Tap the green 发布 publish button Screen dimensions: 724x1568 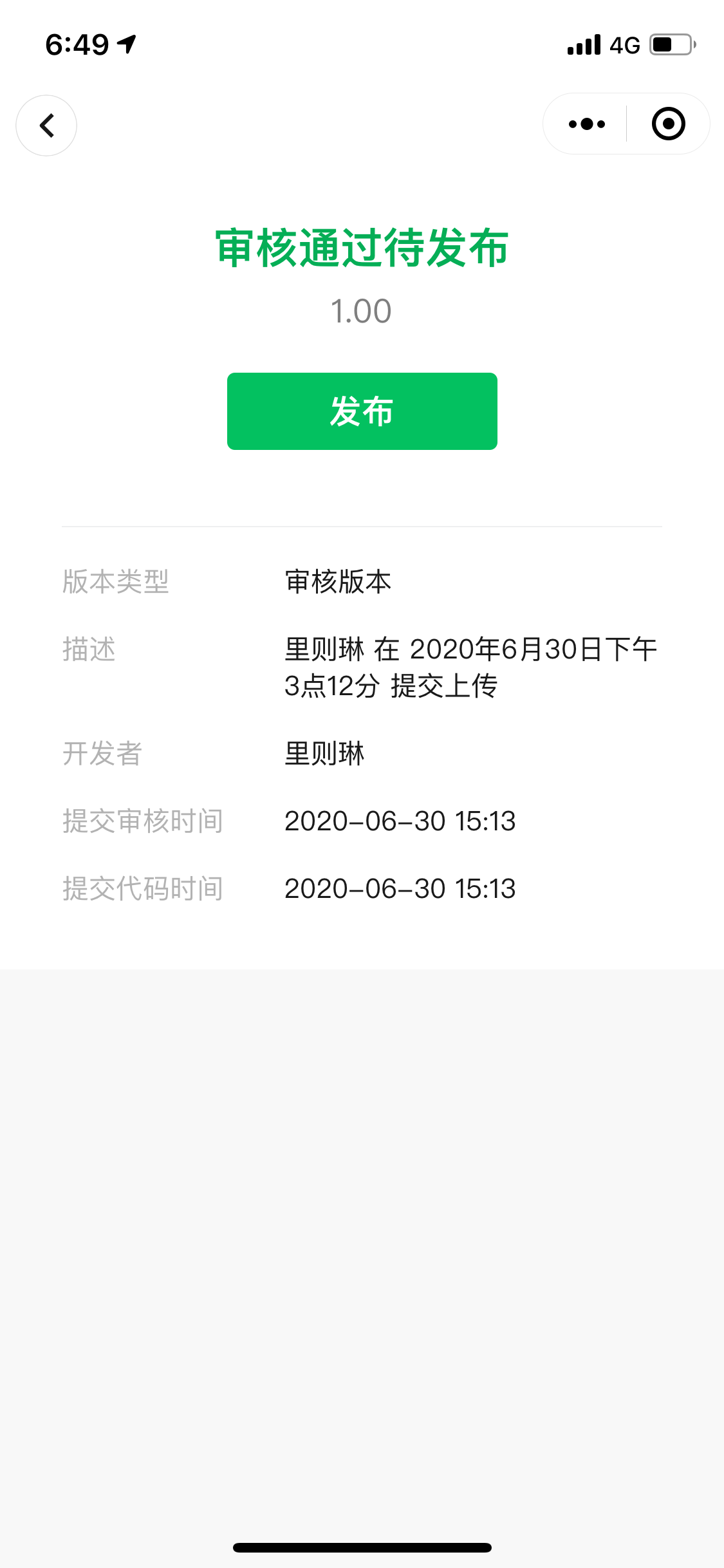coord(362,411)
